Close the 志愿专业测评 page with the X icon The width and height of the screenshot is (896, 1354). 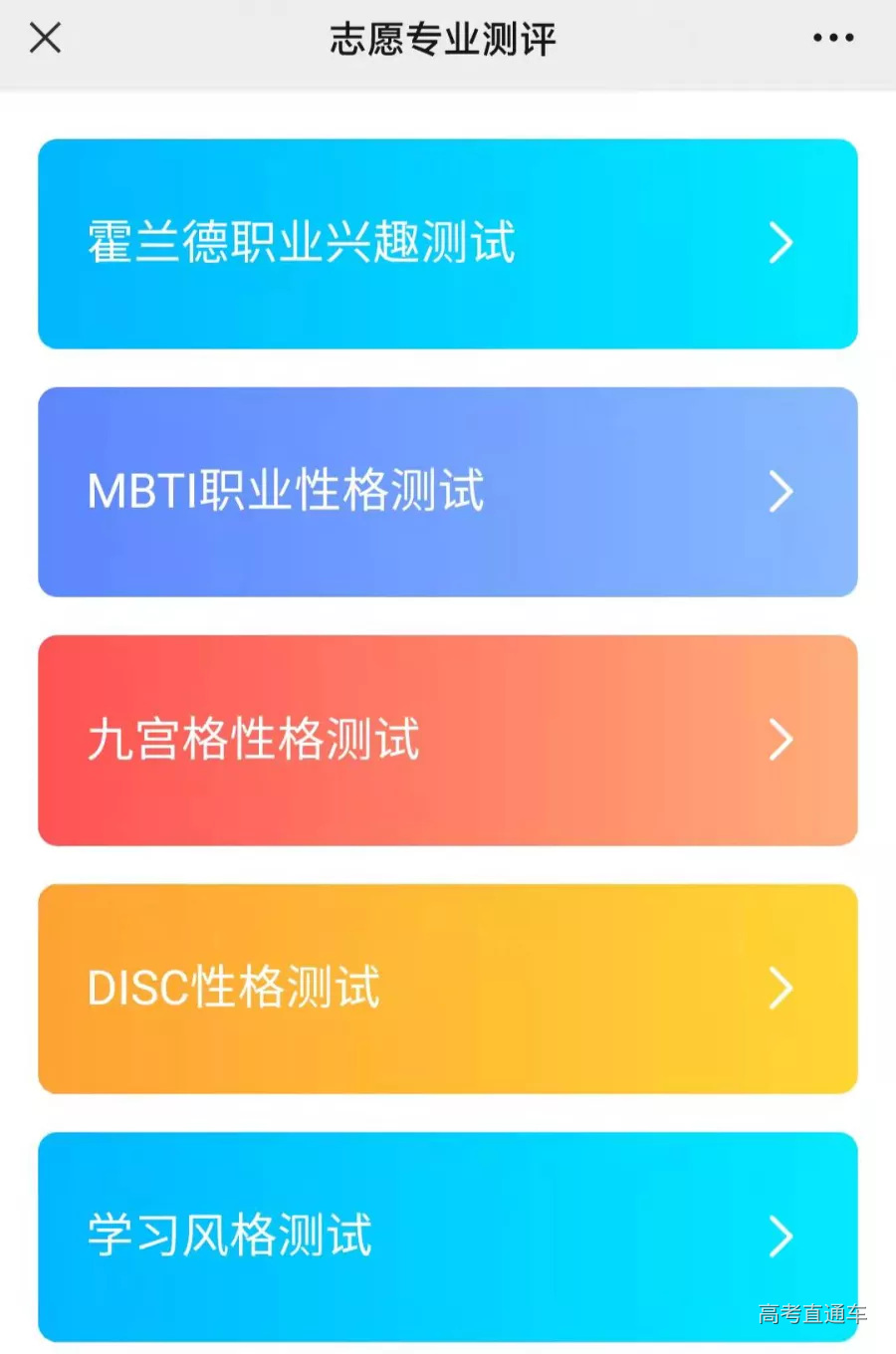(44, 39)
